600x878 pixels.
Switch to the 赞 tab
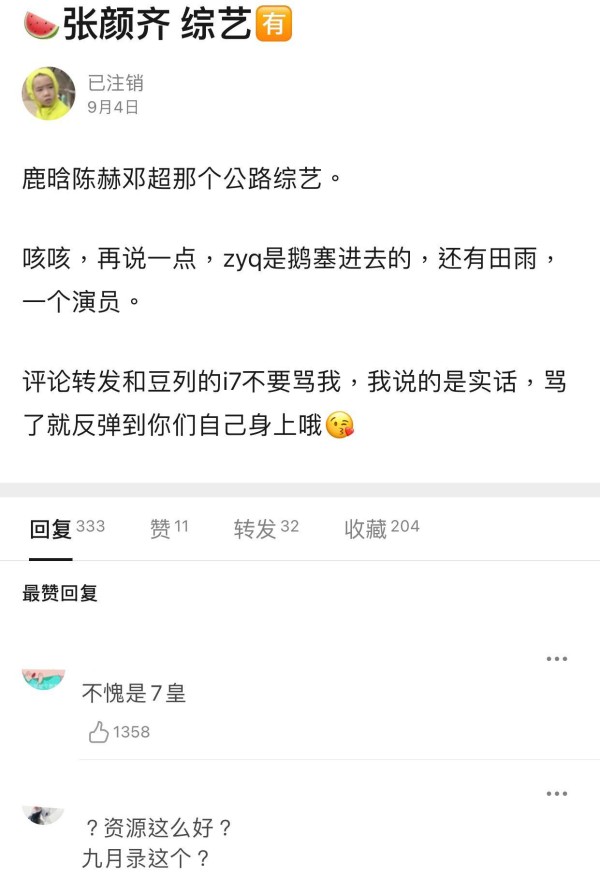(x=168, y=528)
